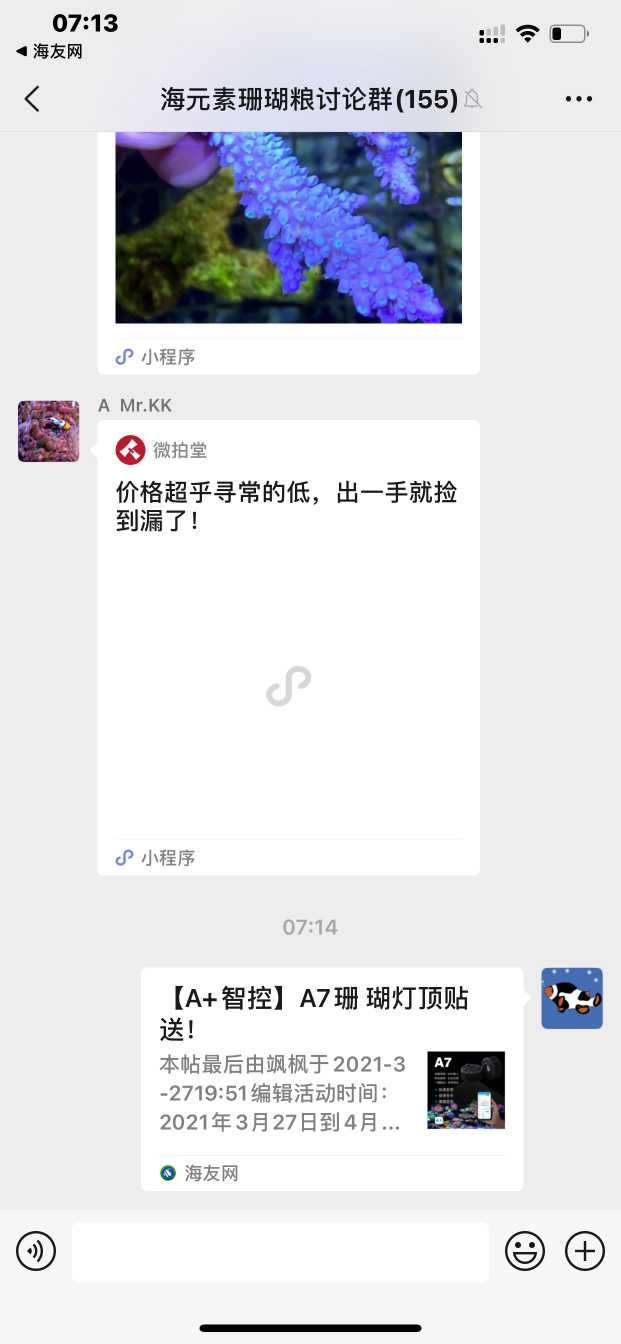This screenshot has height=1344, width=621.
Task: Return to the 海友网 app
Action: point(50,52)
